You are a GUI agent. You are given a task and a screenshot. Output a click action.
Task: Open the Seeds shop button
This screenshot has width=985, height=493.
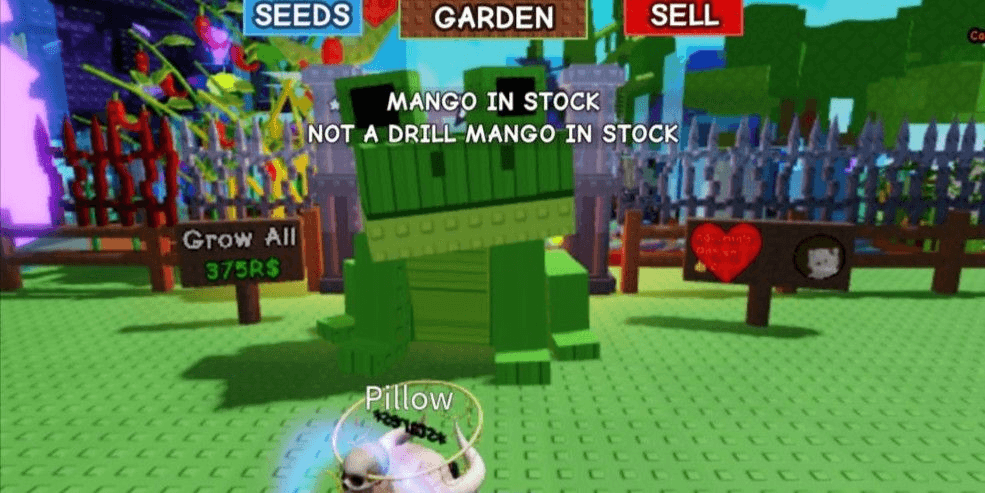[x=302, y=16]
